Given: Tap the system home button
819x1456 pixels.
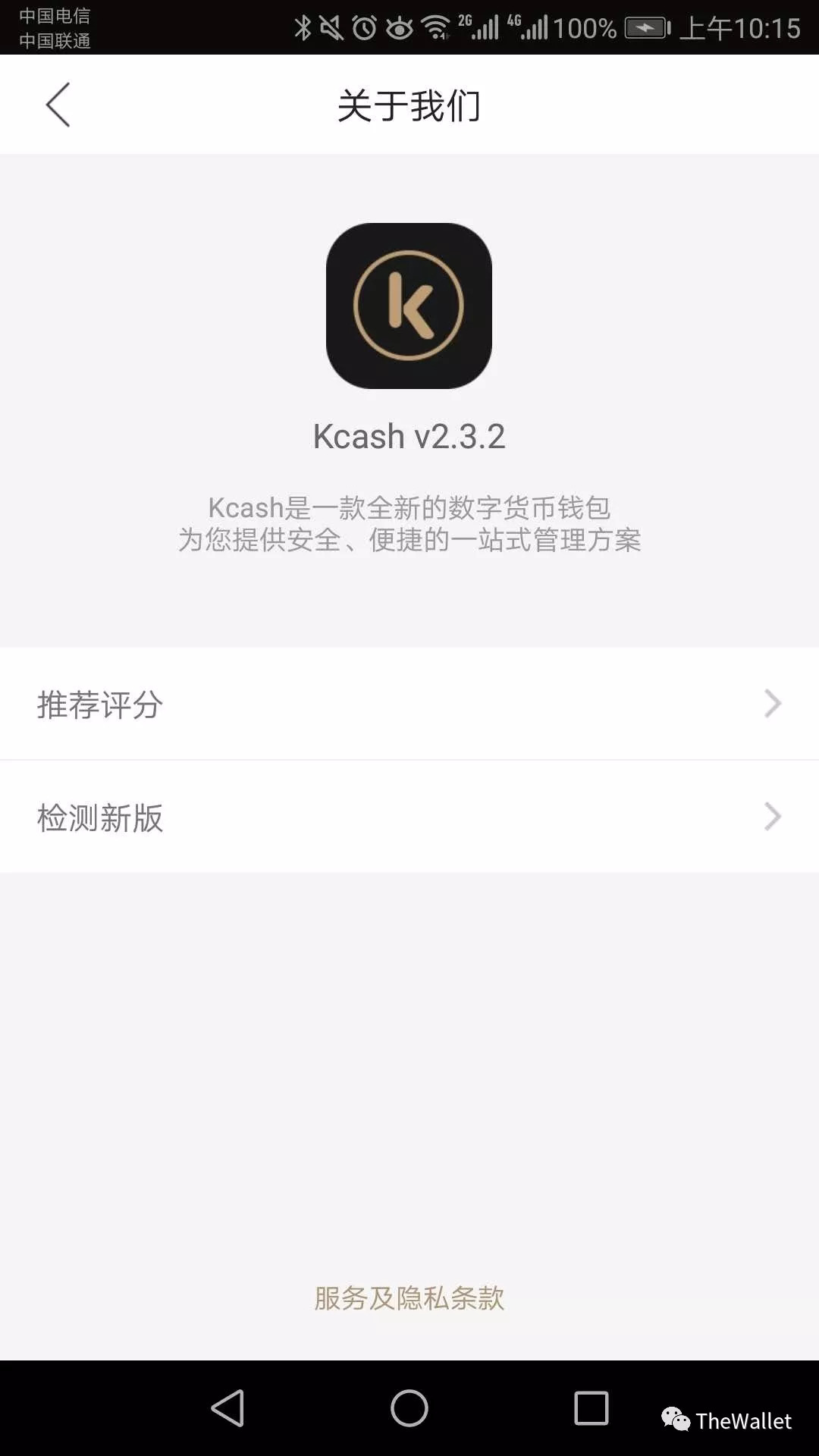Looking at the screenshot, I should [409, 1408].
